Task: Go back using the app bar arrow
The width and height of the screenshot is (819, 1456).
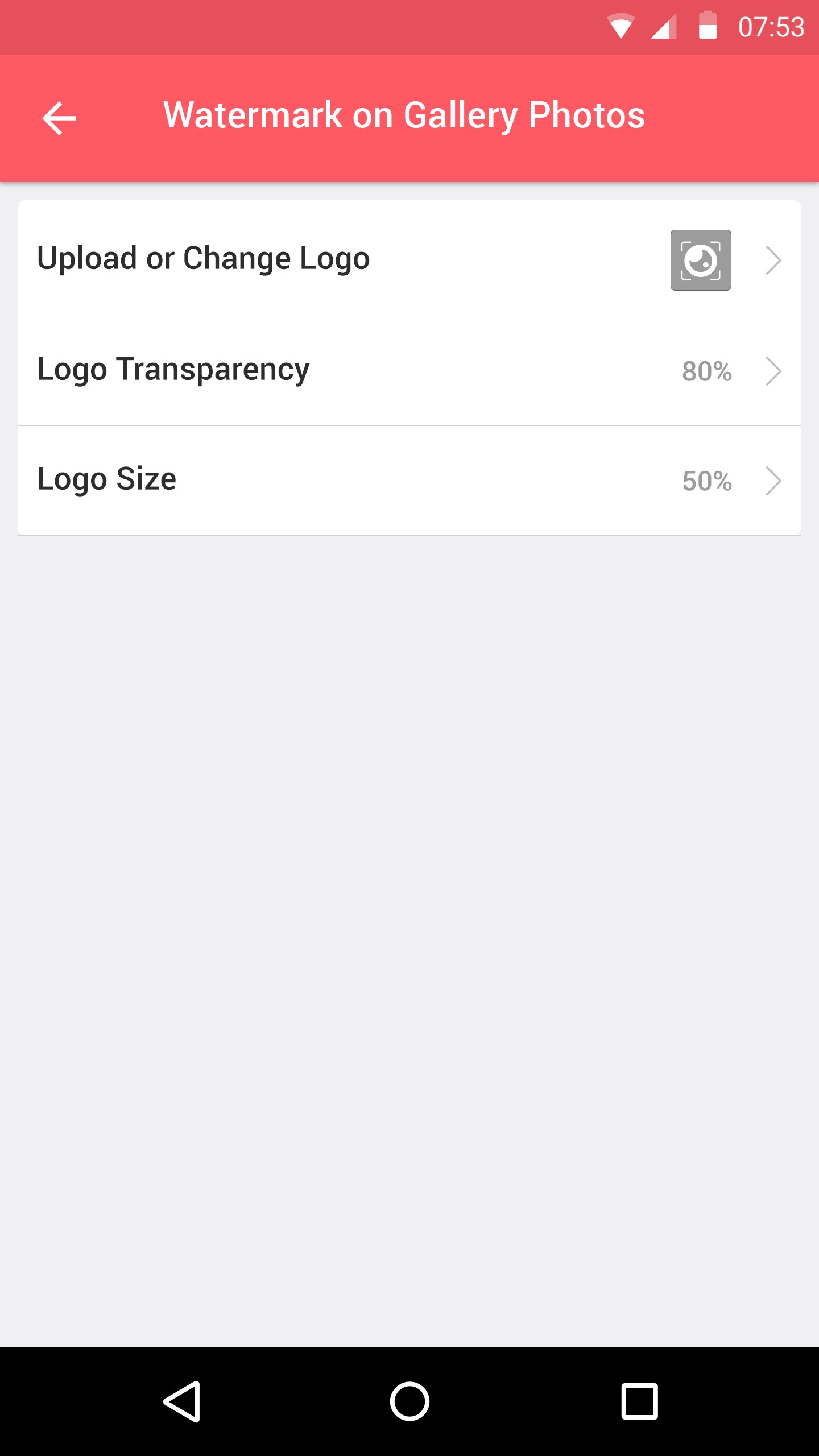Action: pos(59,118)
